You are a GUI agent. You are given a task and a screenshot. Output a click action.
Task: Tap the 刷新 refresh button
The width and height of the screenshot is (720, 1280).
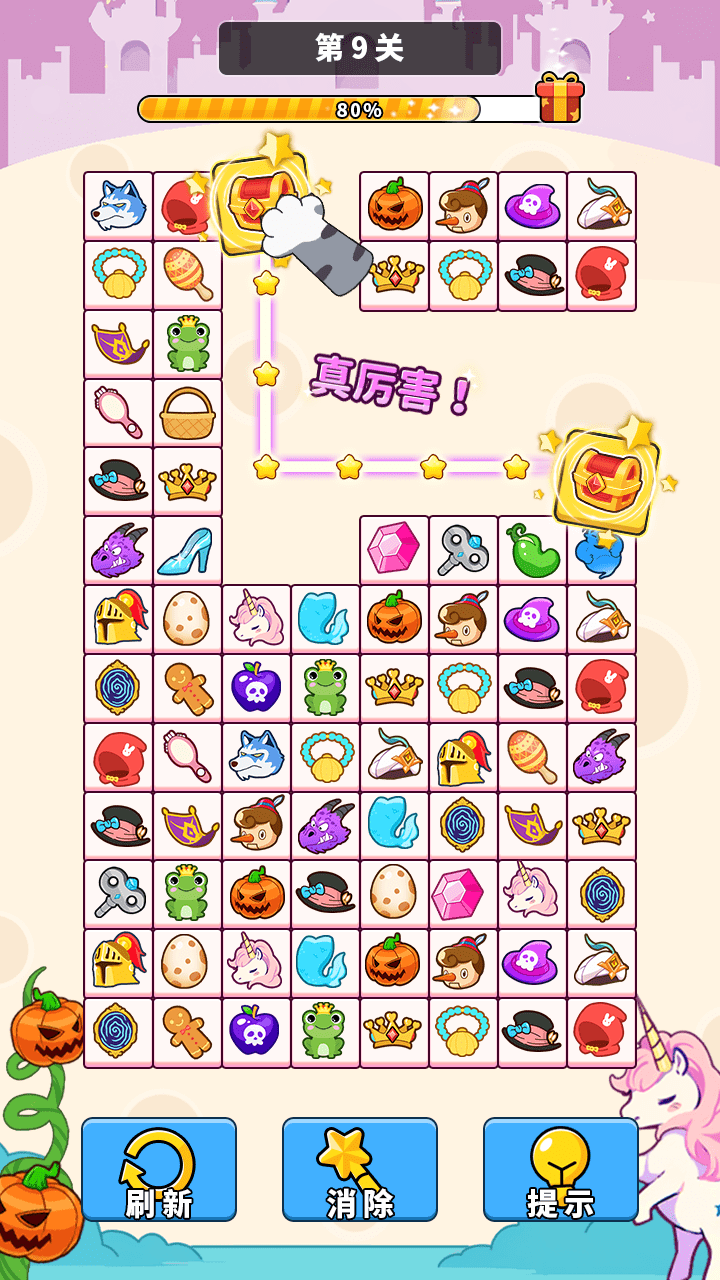(x=159, y=1169)
